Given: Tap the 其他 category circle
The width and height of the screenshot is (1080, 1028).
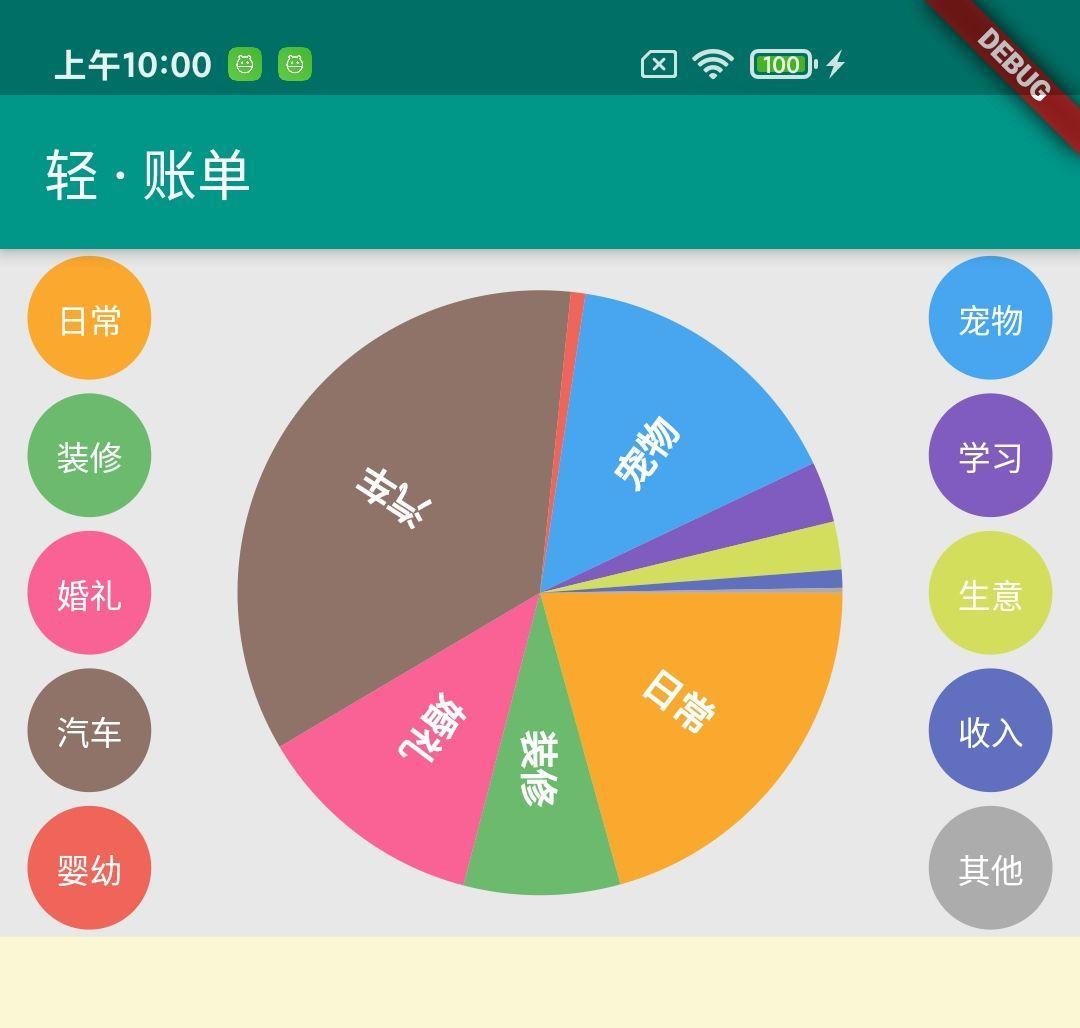Looking at the screenshot, I should (x=990, y=868).
